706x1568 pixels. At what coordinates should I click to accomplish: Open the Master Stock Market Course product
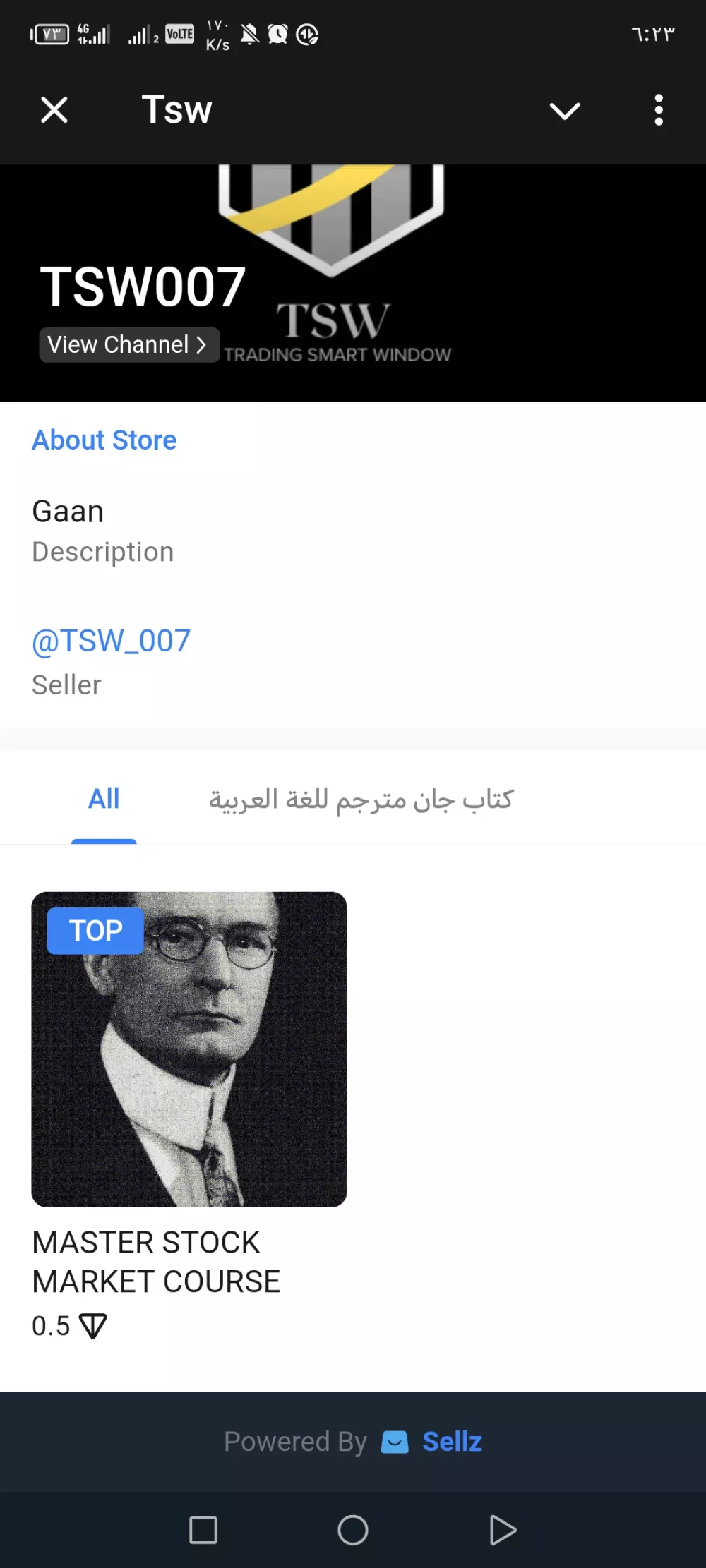click(x=189, y=1049)
